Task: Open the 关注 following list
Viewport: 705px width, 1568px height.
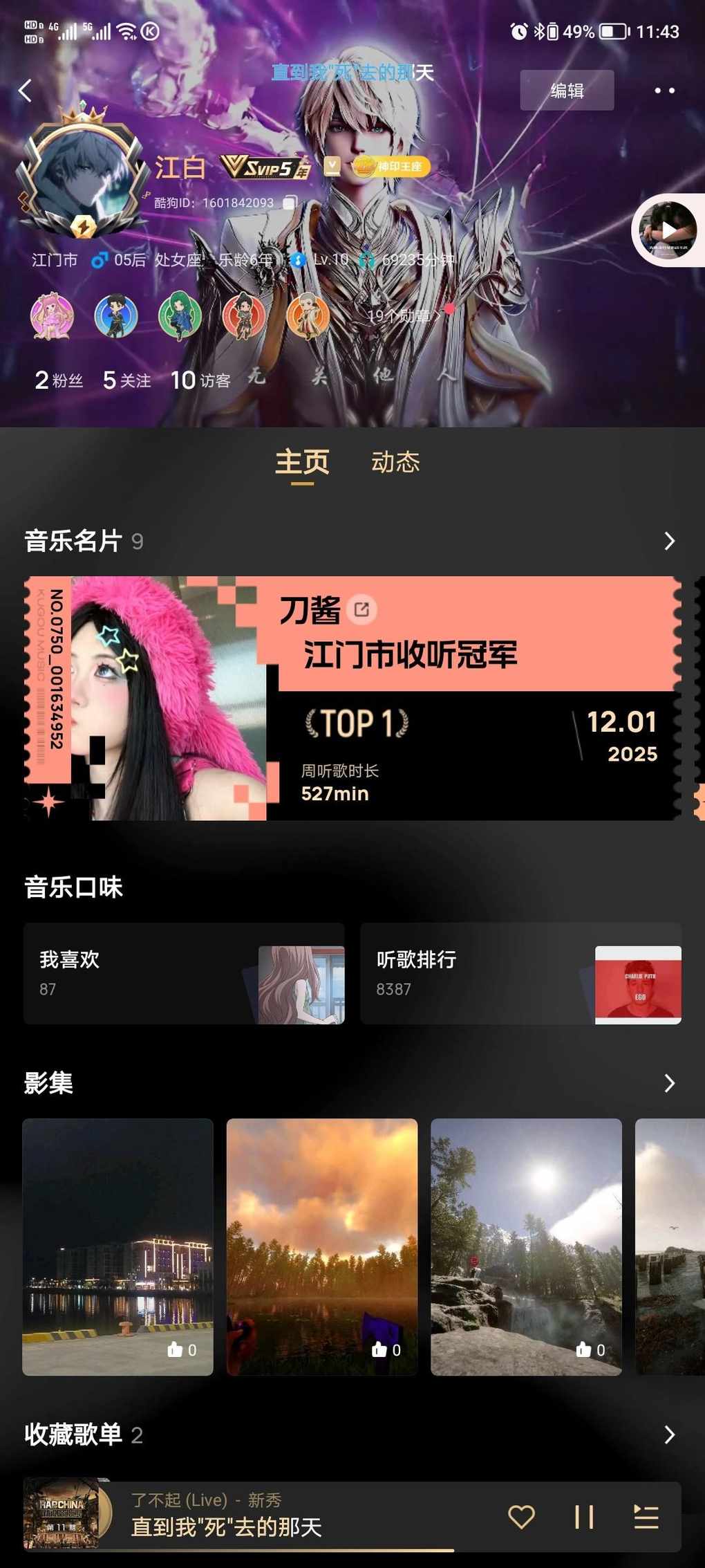Action: pos(126,380)
